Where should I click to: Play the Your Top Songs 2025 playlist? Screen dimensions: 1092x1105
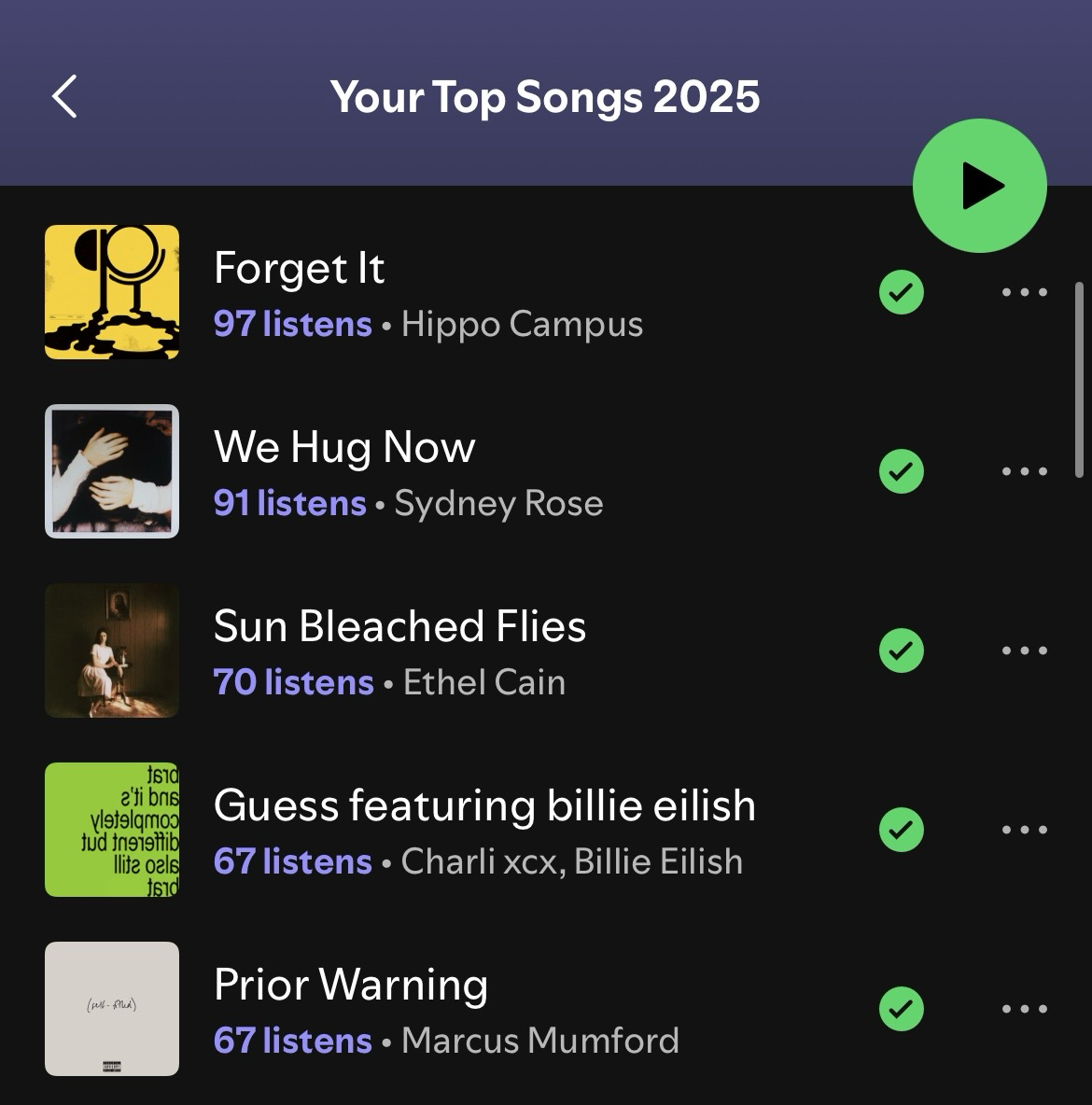[x=979, y=186]
